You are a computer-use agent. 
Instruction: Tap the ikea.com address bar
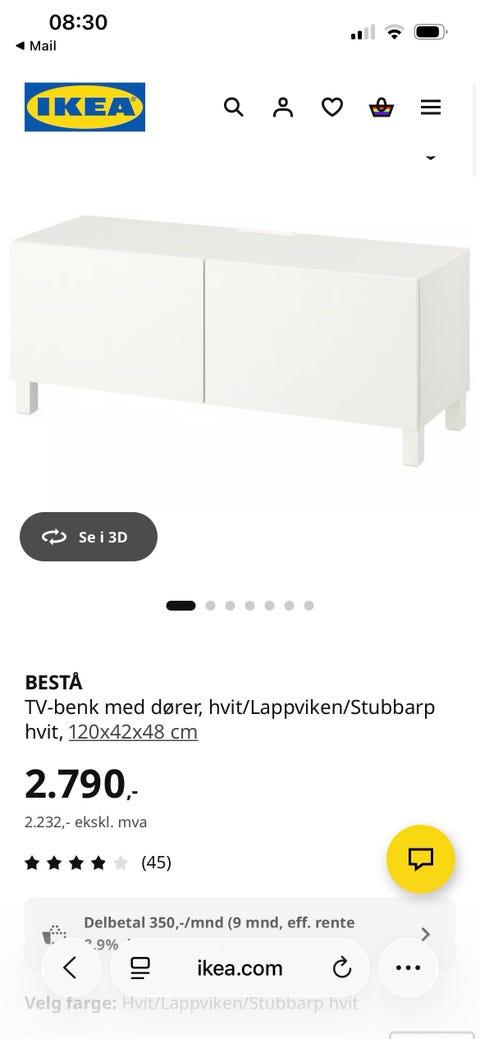[x=240, y=968]
